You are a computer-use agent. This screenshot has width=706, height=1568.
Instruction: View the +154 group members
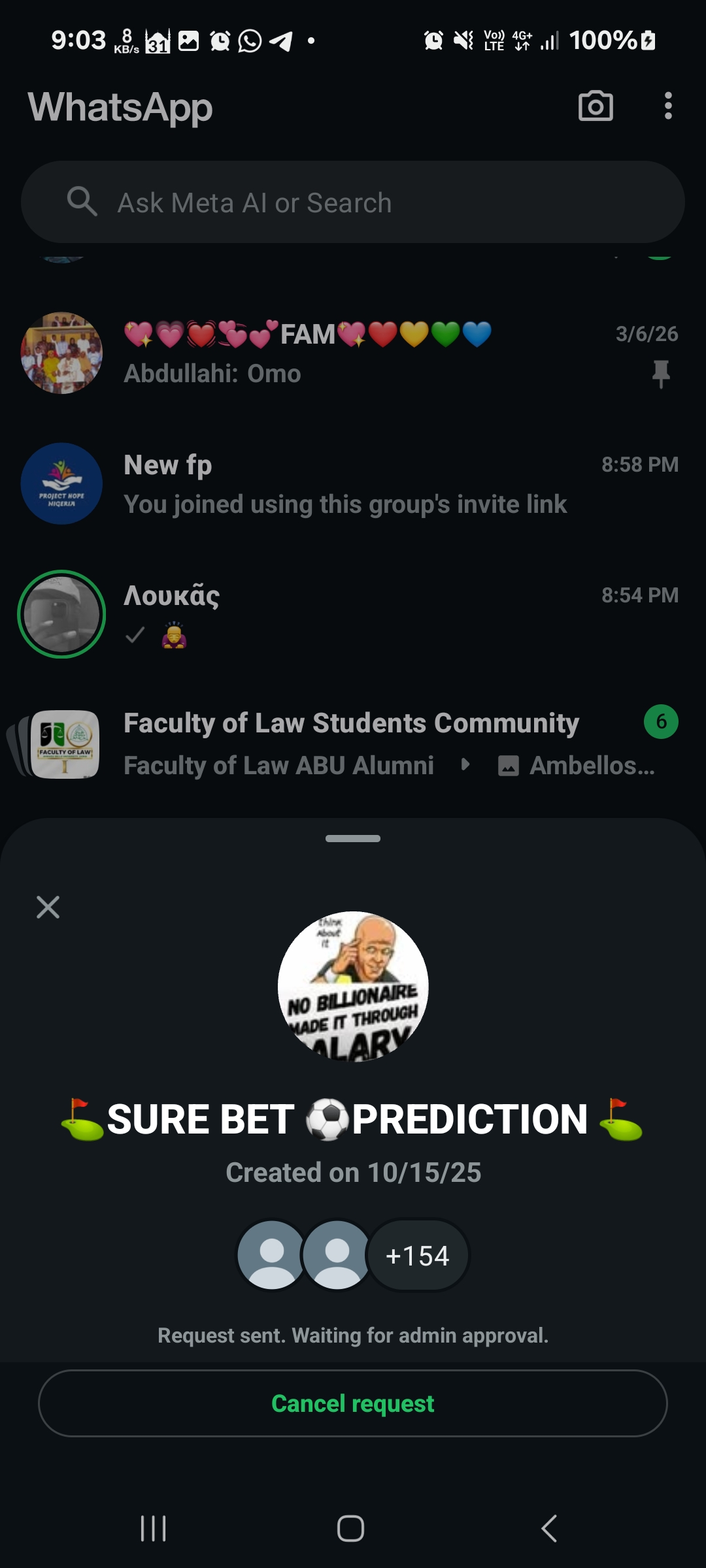click(x=418, y=1256)
